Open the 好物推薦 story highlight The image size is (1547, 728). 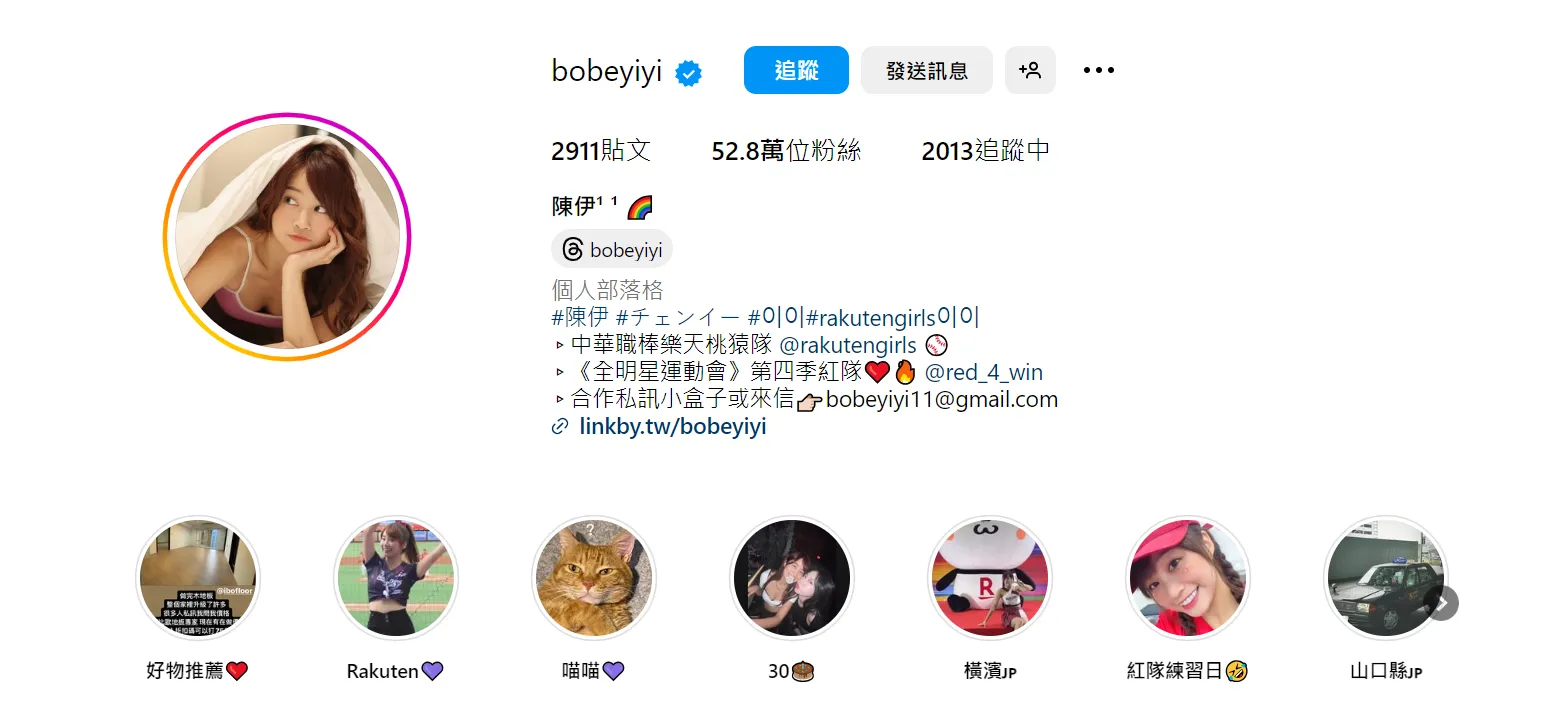198,578
